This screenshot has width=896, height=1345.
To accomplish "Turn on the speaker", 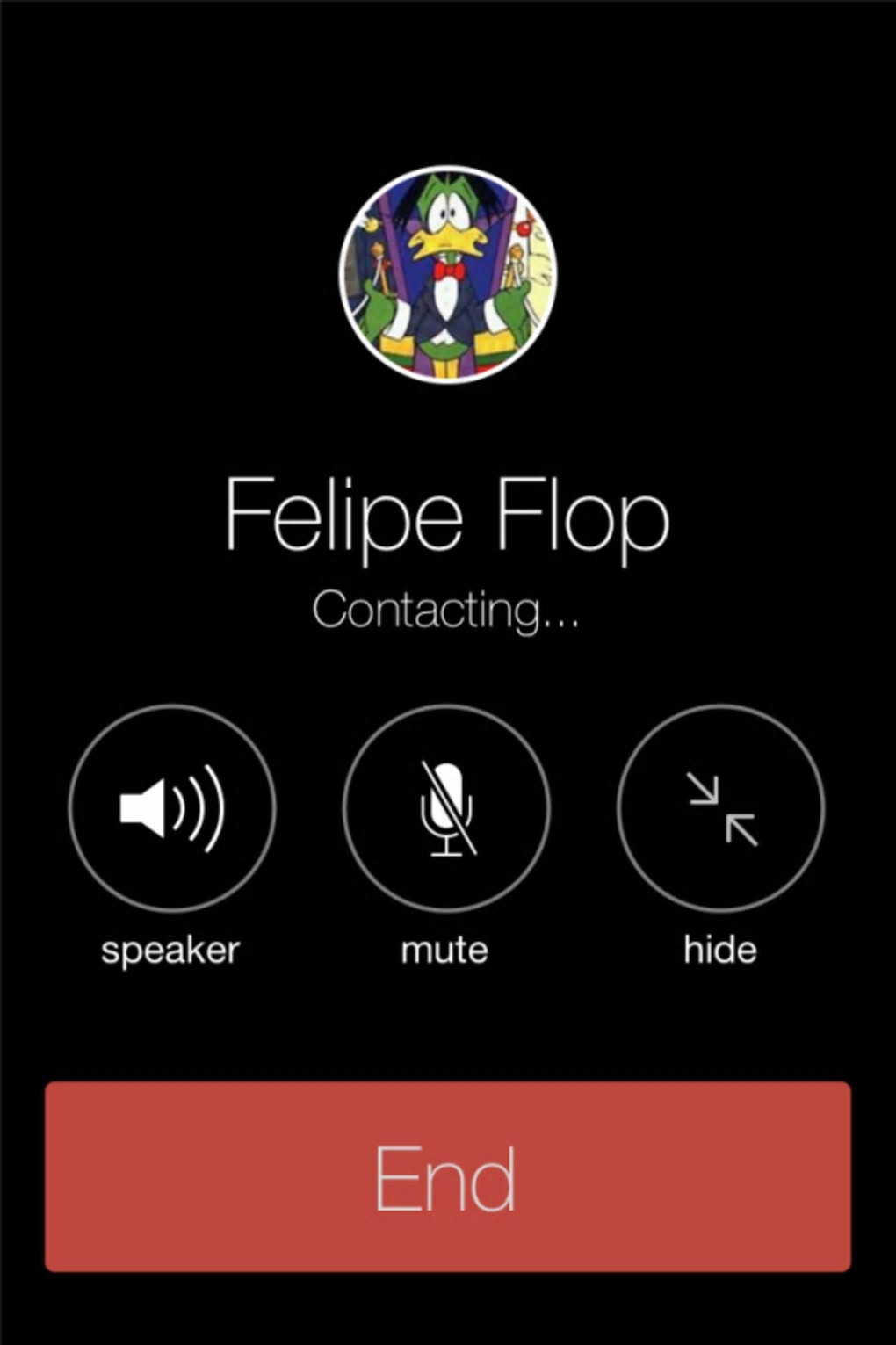I will point(172,807).
